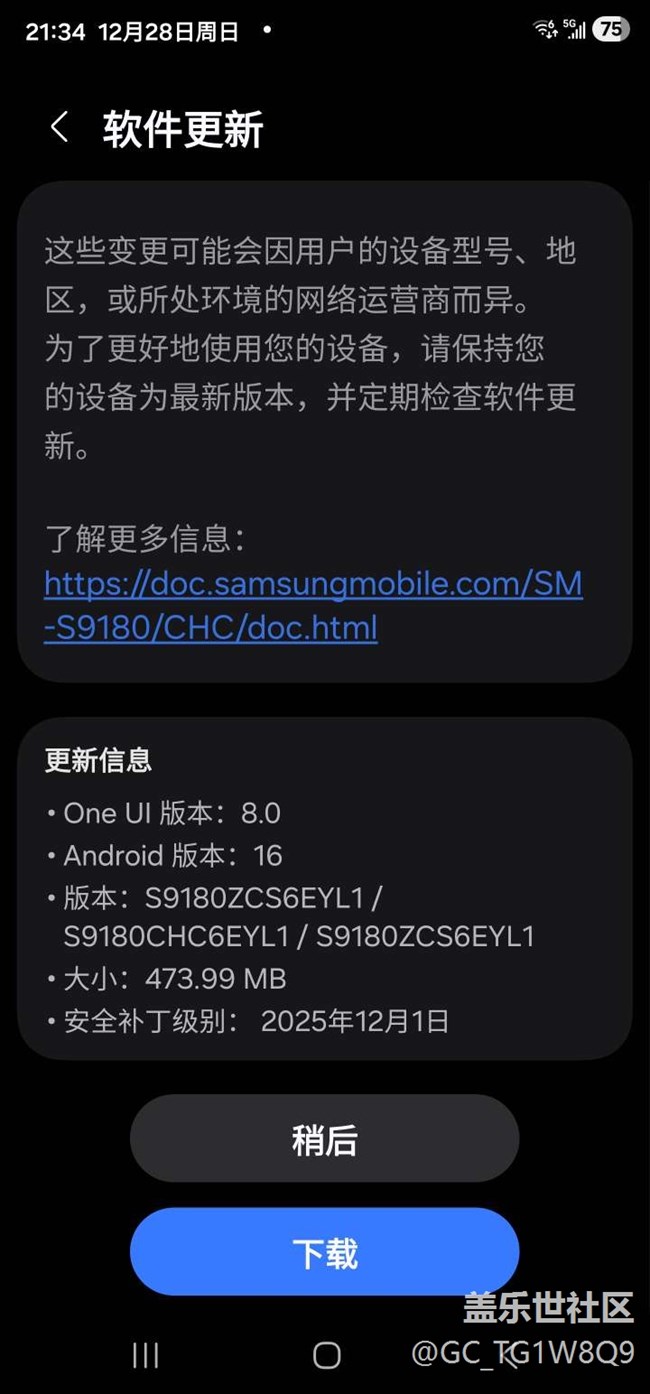The height and width of the screenshot is (1394, 650).
Task: Start the update with 下载
Action: click(324, 1252)
